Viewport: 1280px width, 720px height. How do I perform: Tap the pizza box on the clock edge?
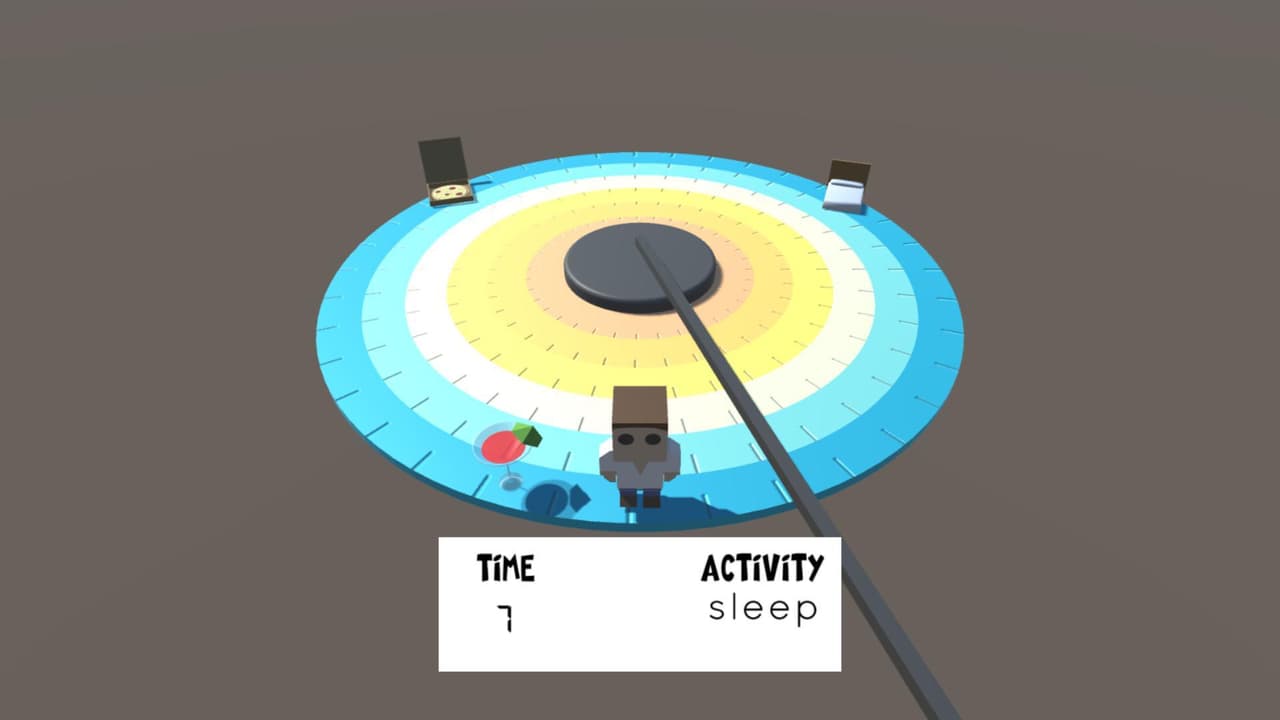pyautogui.click(x=445, y=172)
